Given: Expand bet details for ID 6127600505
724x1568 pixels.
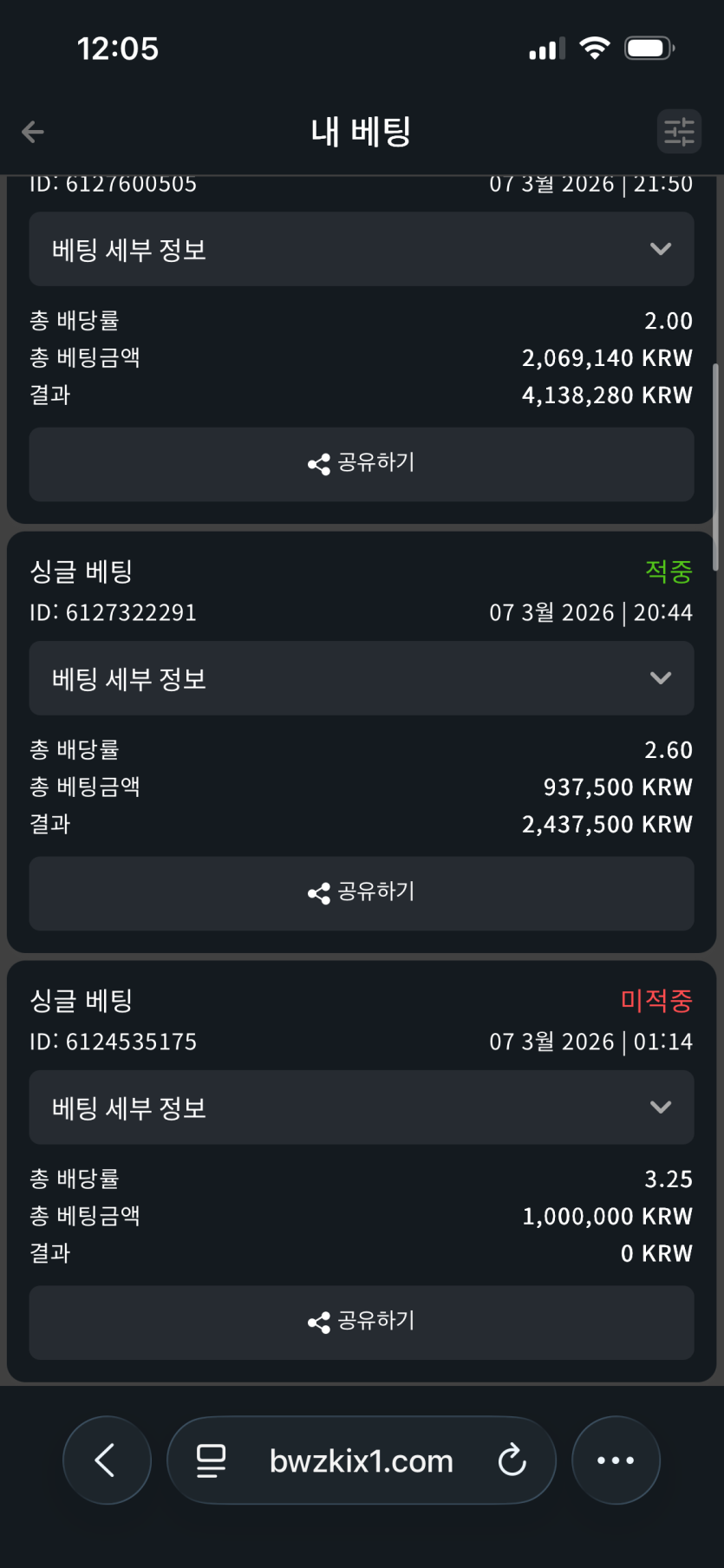Looking at the screenshot, I should click(x=362, y=250).
